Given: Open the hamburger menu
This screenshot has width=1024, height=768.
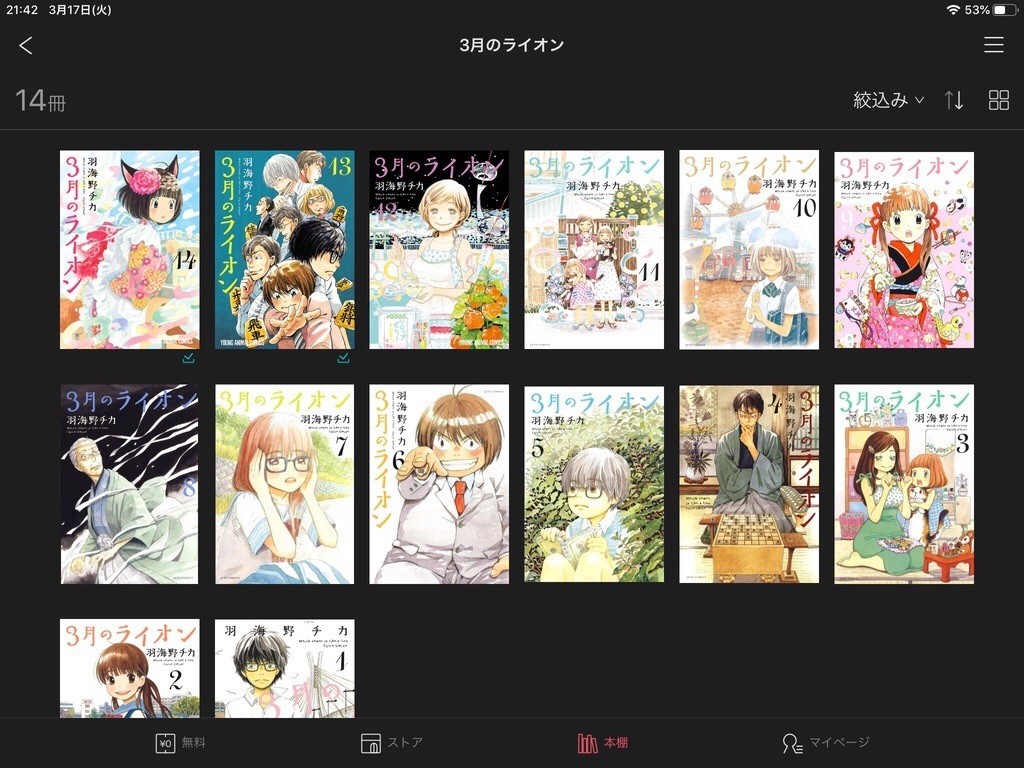Looking at the screenshot, I should 993,45.
